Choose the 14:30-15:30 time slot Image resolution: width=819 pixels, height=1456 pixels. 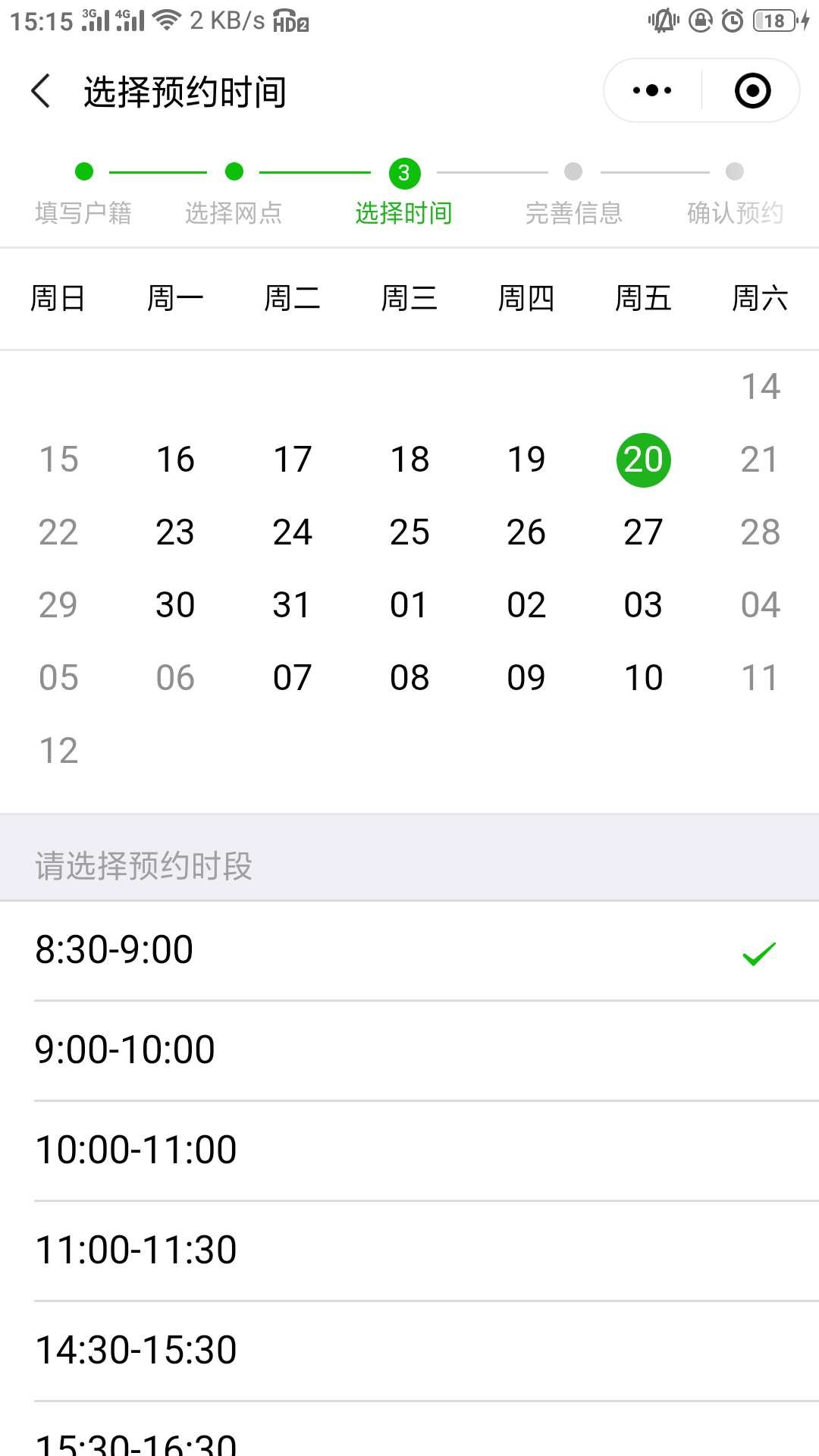409,1351
